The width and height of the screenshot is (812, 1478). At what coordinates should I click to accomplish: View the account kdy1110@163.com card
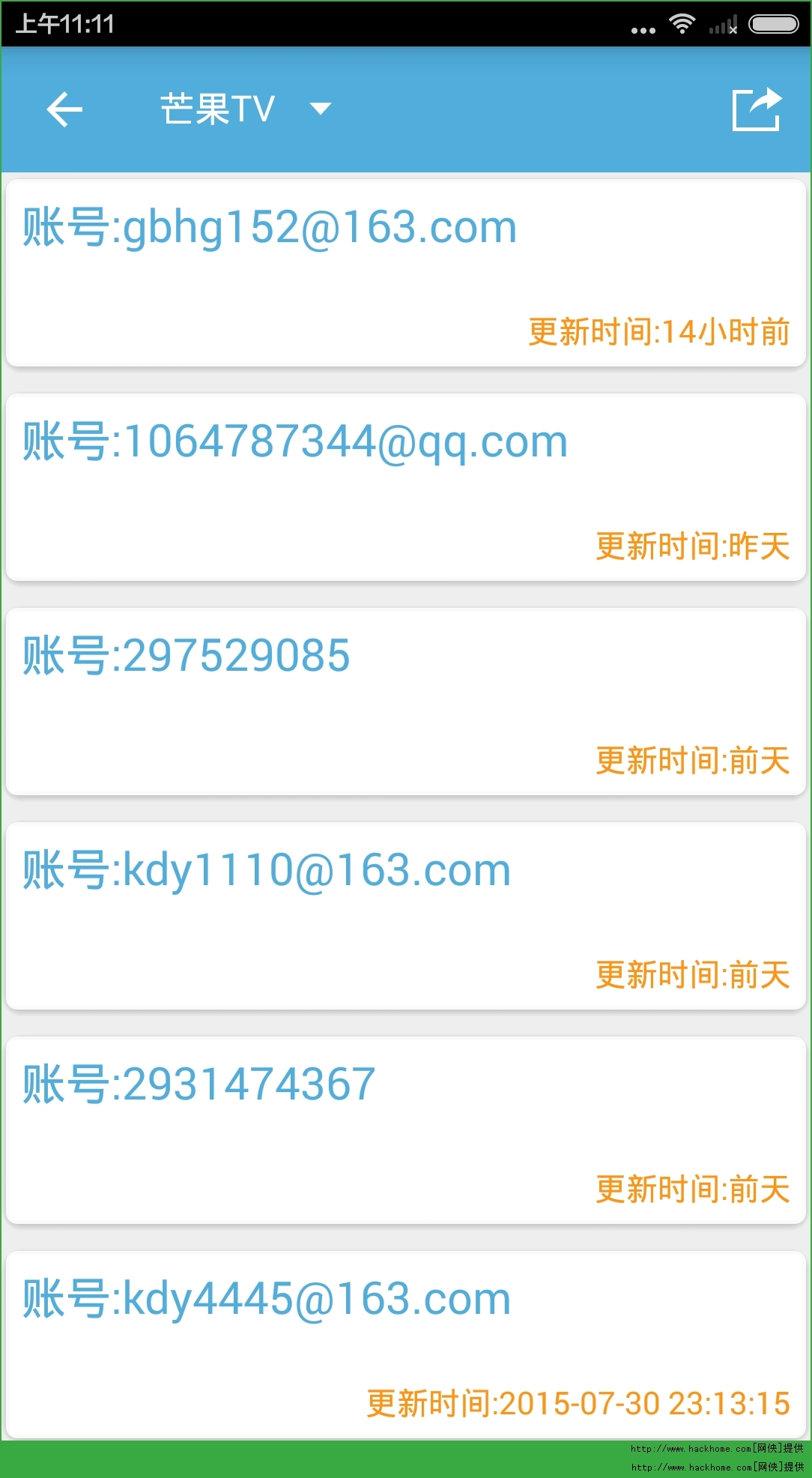(405, 916)
